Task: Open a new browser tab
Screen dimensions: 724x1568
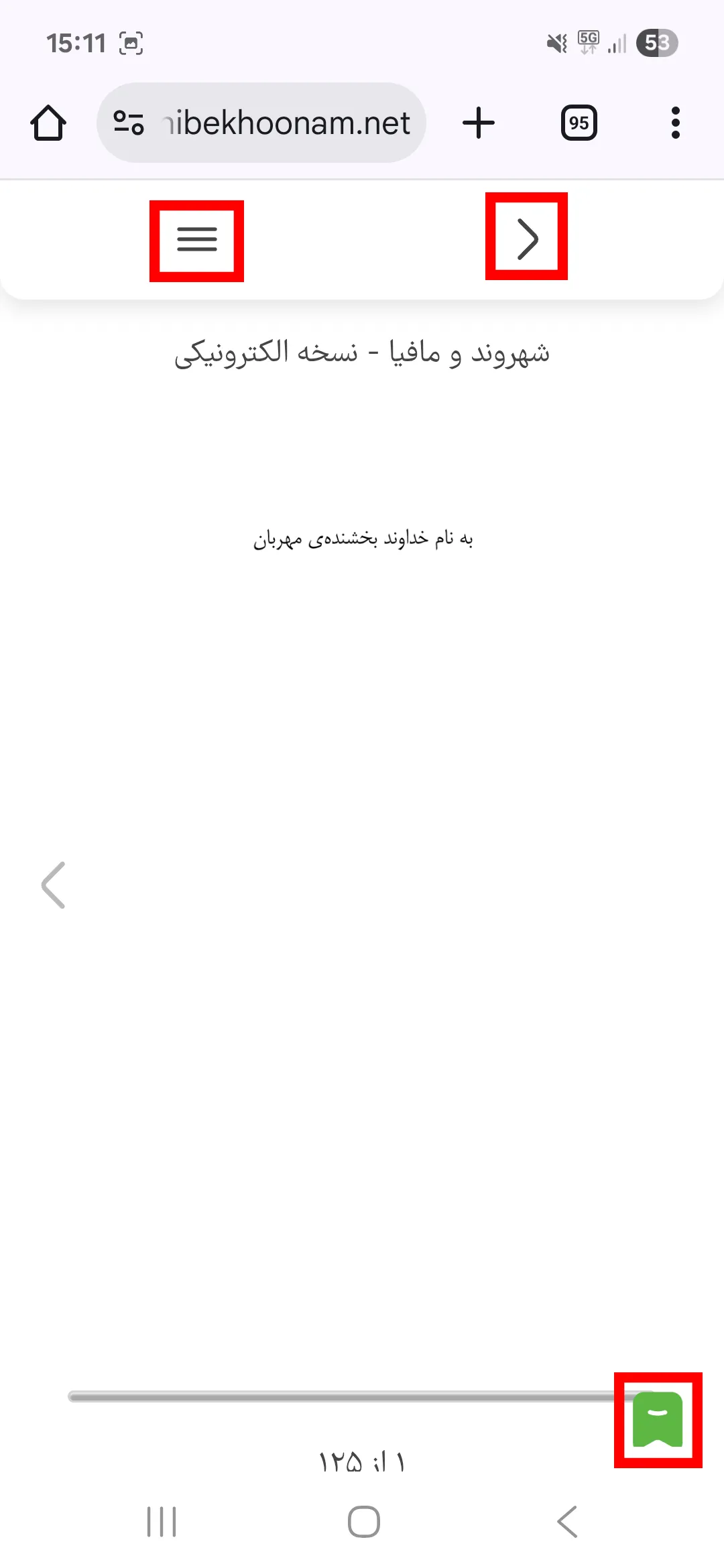Action: click(x=479, y=123)
